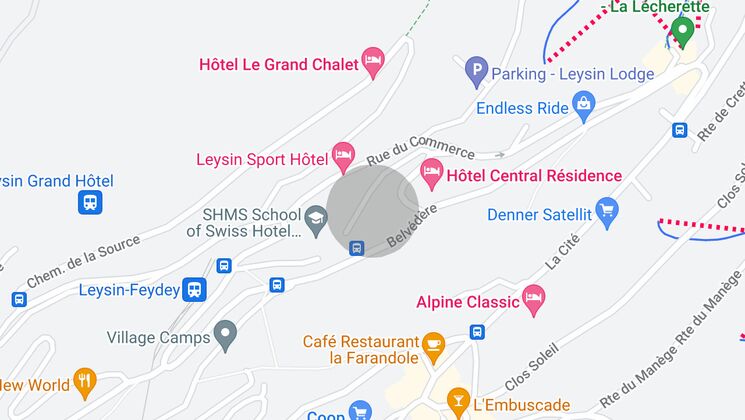Tap the Endless Ride shop marker
Viewport: 745px width, 420px height.
[584, 104]
